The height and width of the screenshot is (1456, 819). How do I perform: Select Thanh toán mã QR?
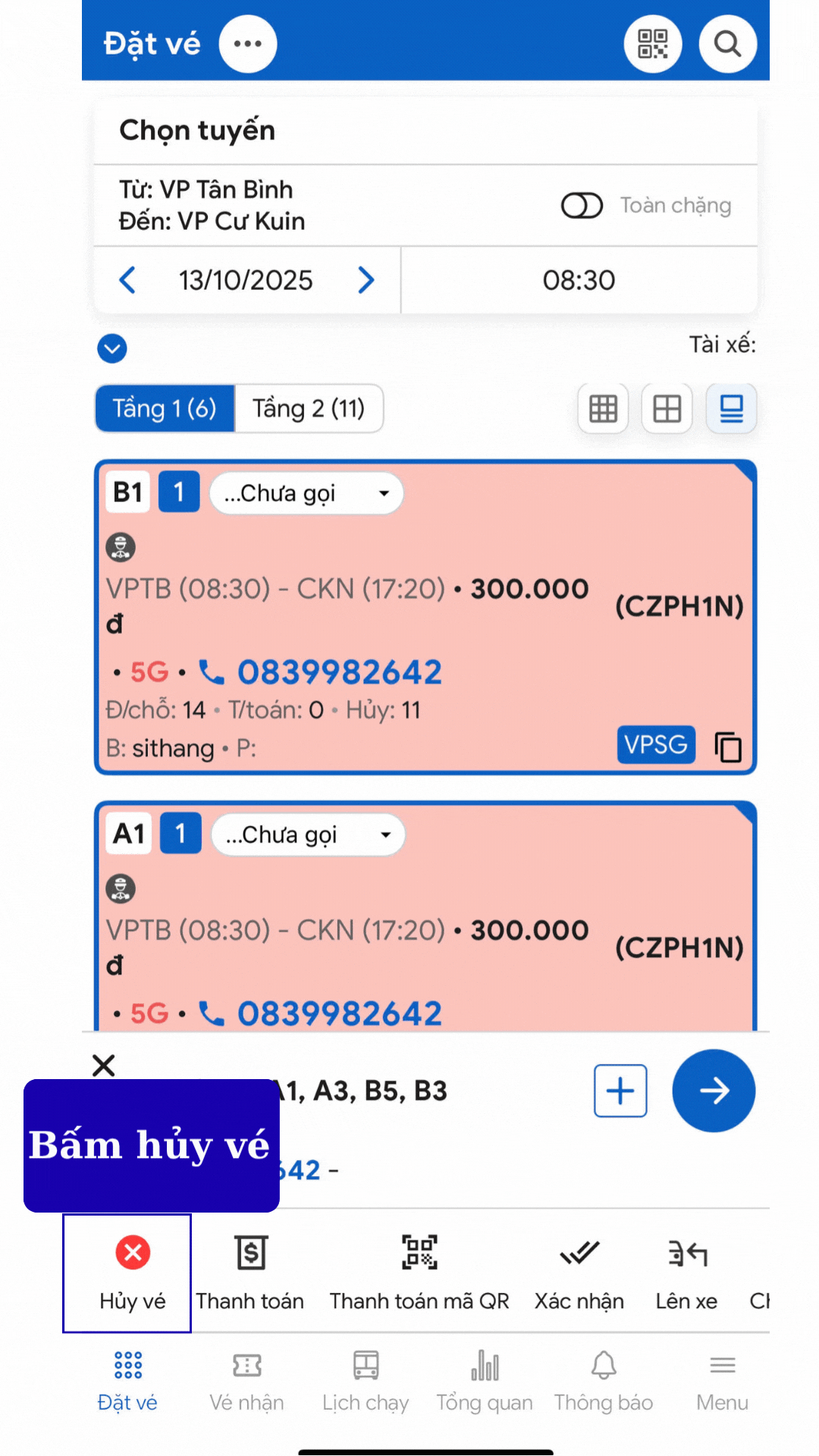coord(419,1272)
